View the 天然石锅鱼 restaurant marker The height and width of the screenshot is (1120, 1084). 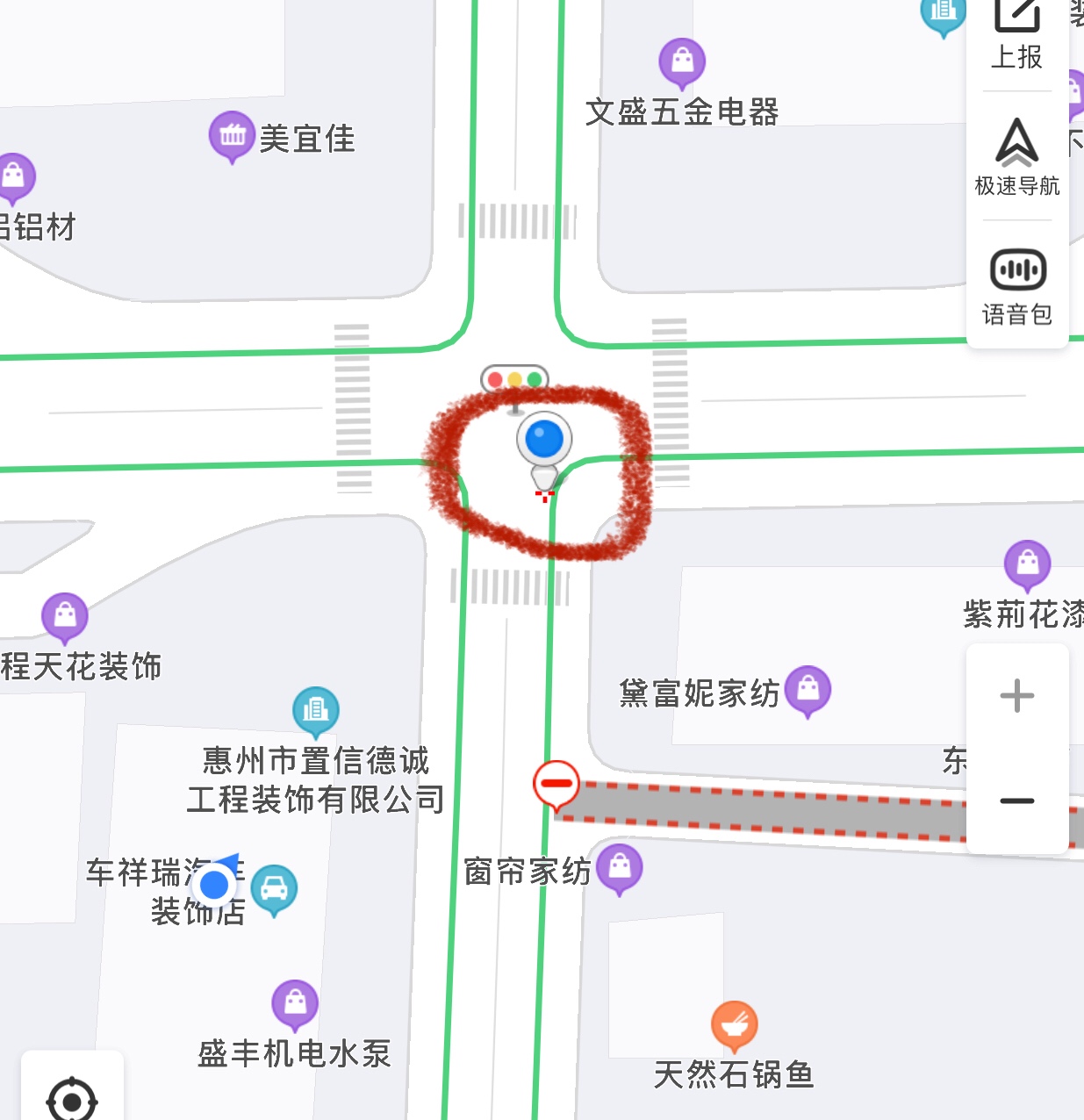coord(734,1024)
